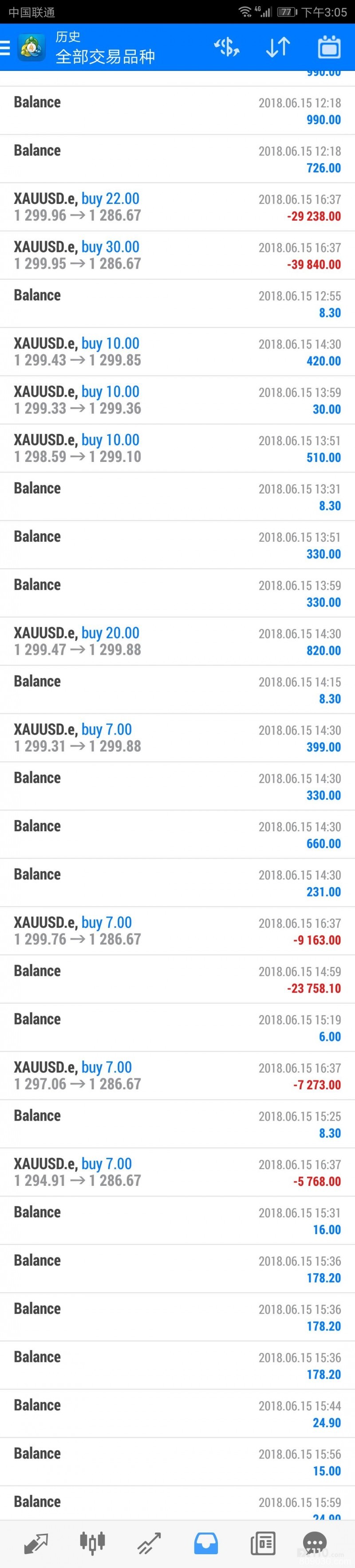
Task: Open the Balance entry of 660.00
Action: (177, 834)
